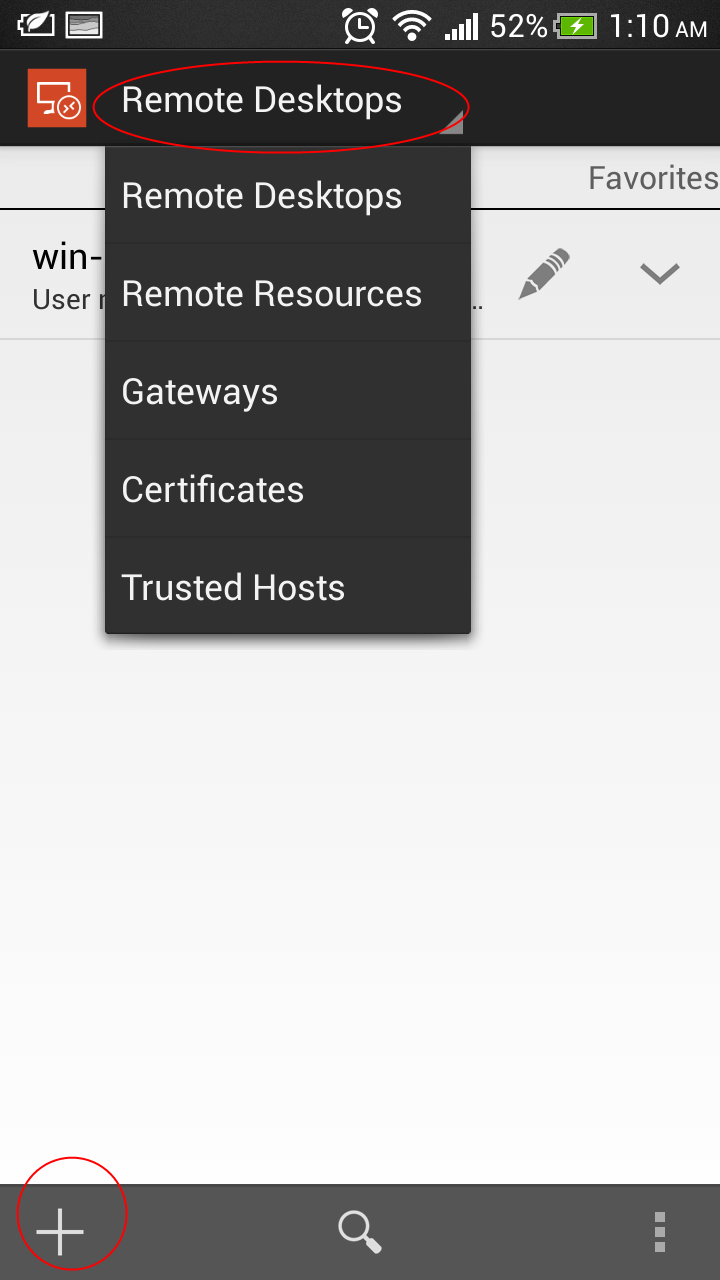Image resolution: width=720 pixels, height=1280 pixels.
Task: Open search with the magnifier icon
Action: pos(360,1231)
